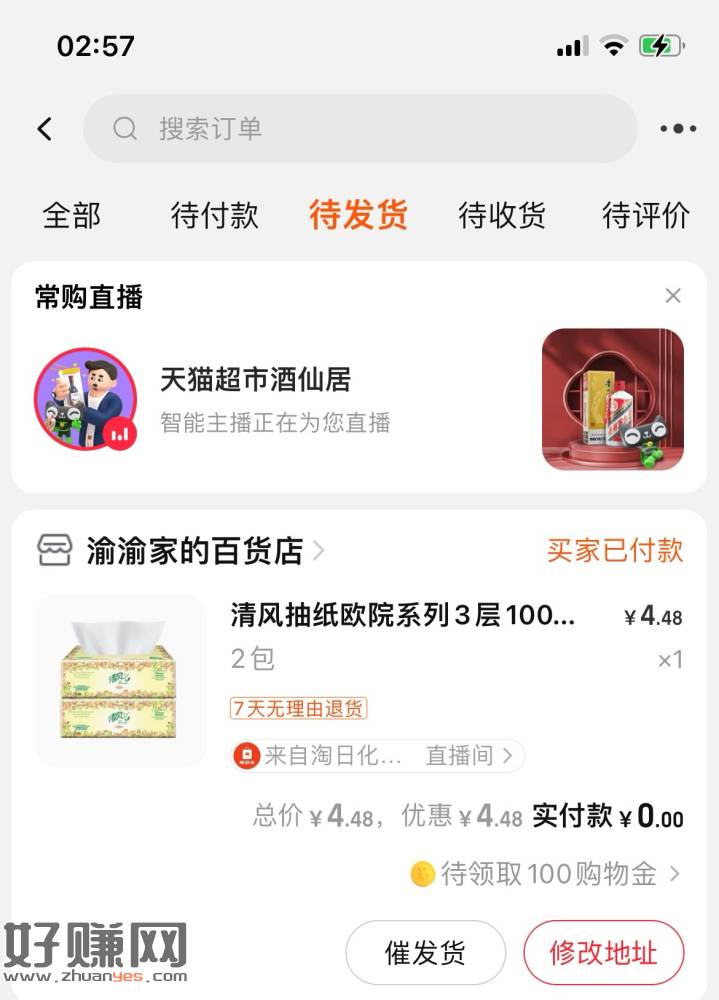Open the 渝渝家的百货店 shop page
Image resolution: width=719 pixels, height=1000 pixels.
[x=195, y=550]
